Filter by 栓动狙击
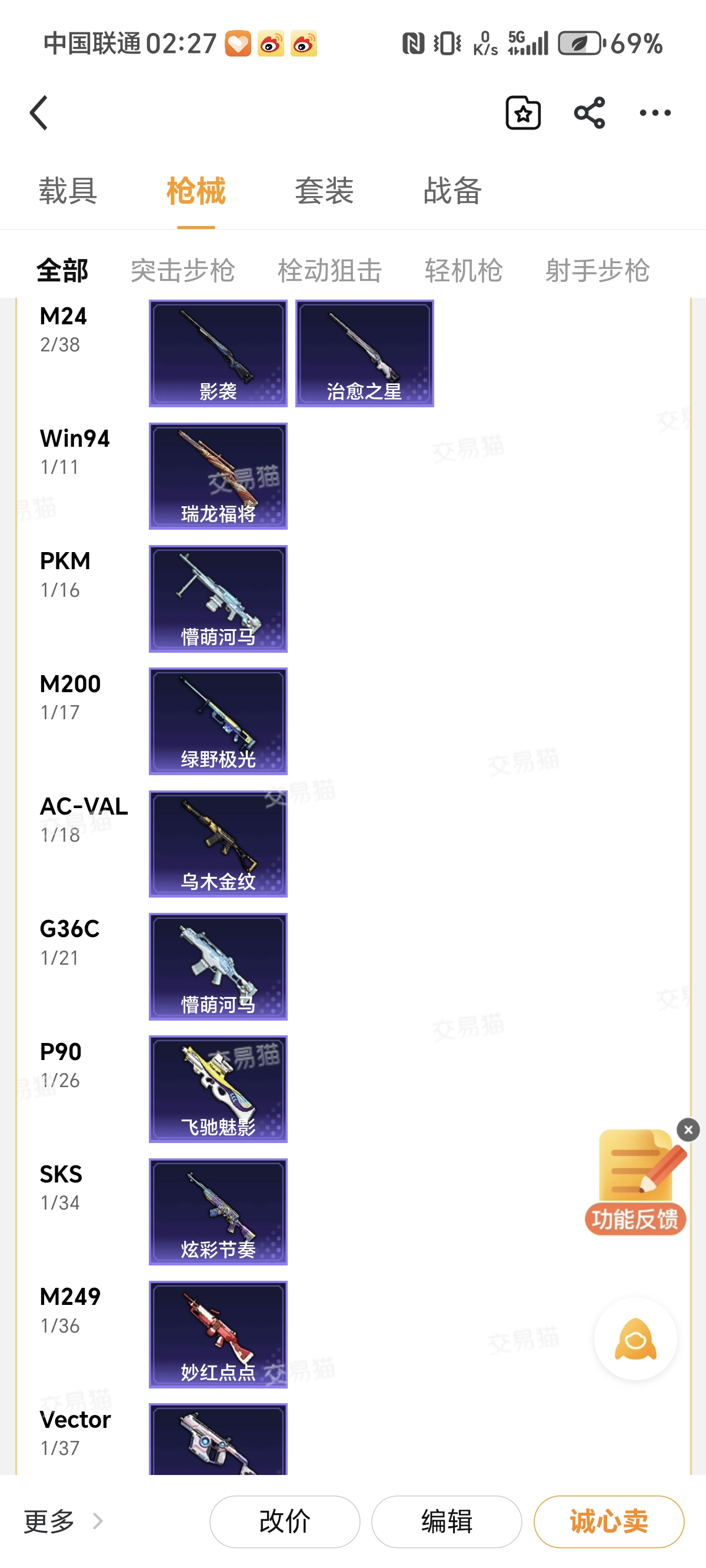706x1568 pixels. (329, 270)
